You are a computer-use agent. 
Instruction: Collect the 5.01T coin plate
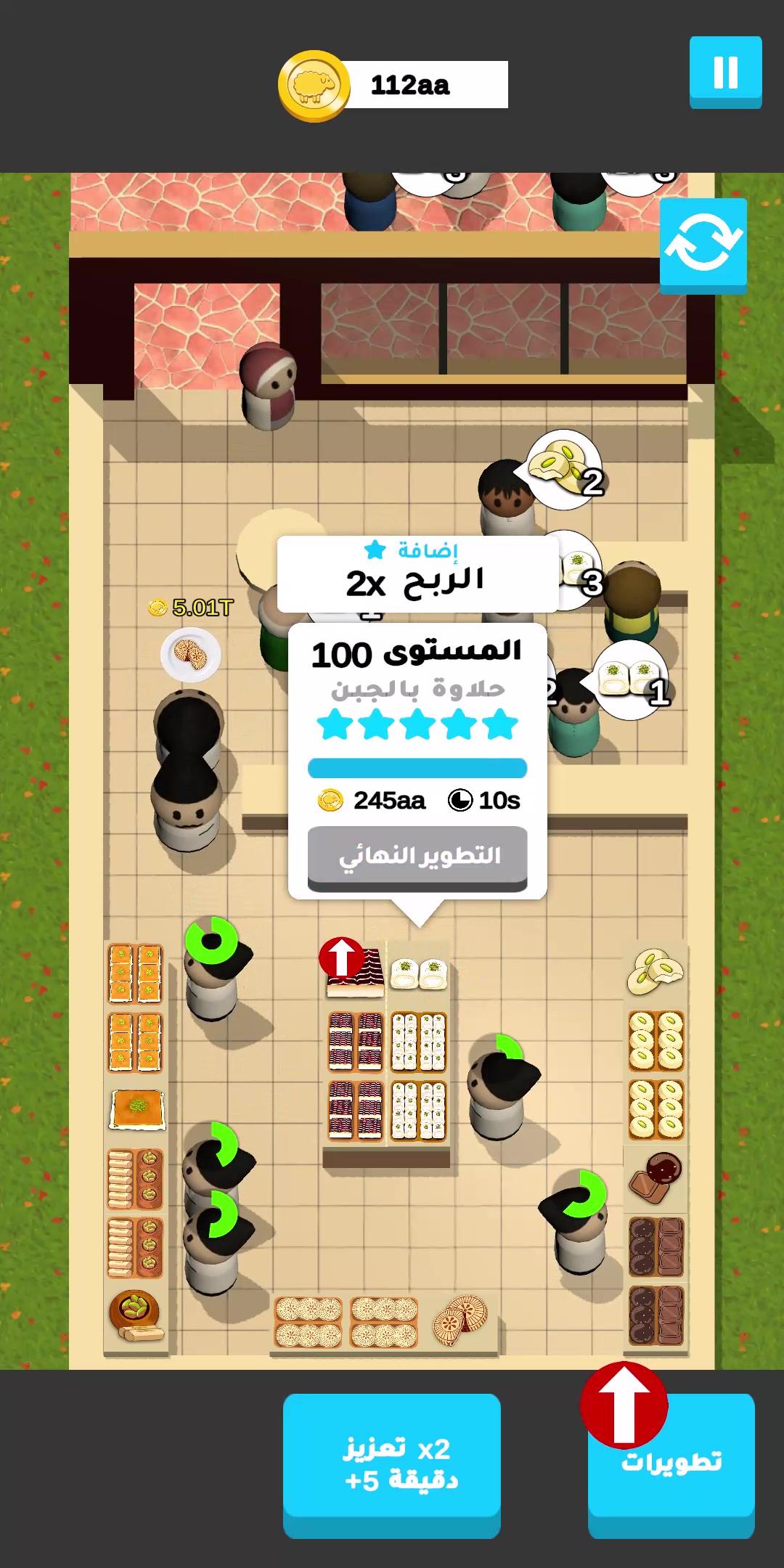(x=191, y=653)
